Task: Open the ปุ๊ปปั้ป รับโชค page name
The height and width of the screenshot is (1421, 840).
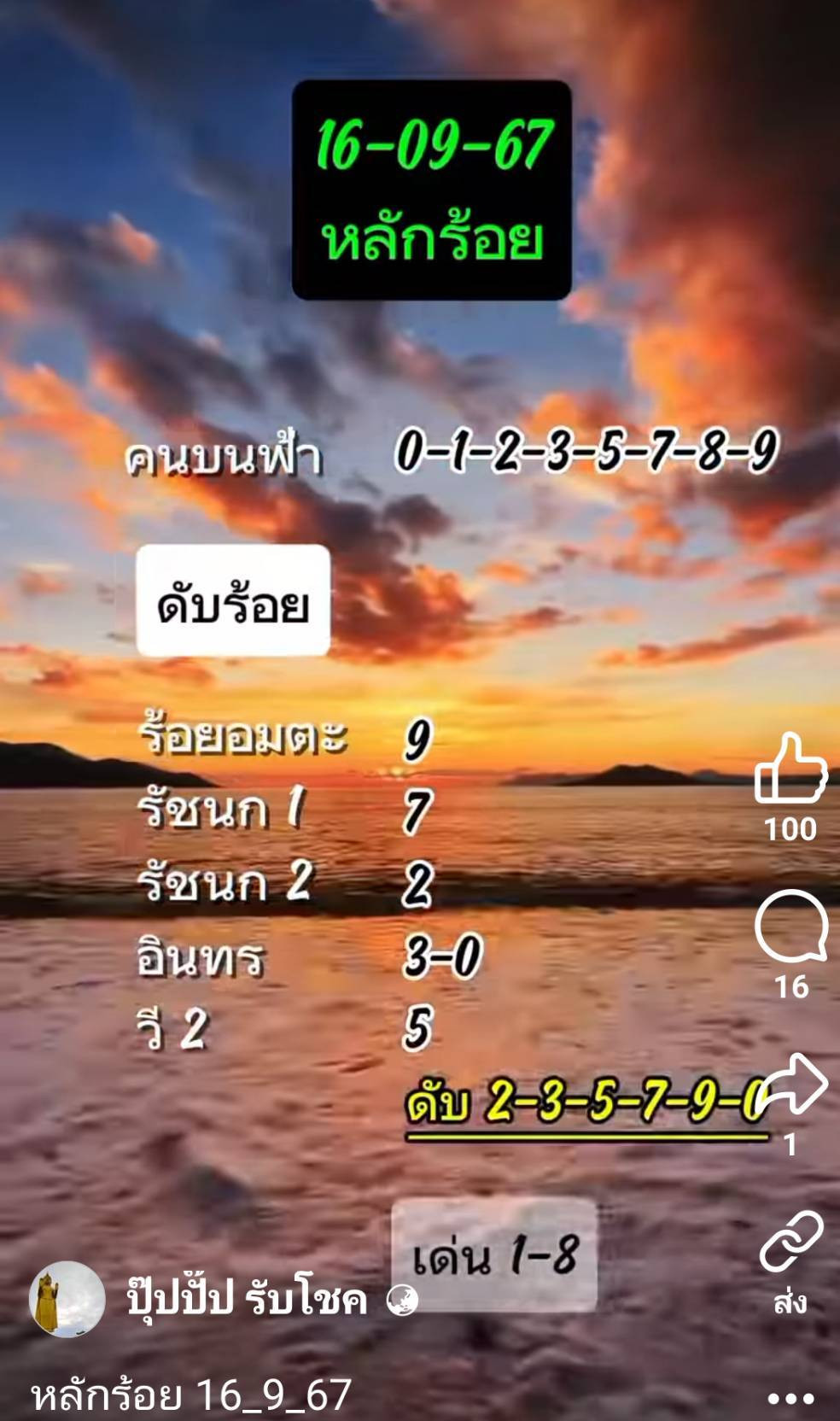Action: [x=247, y=1299]
